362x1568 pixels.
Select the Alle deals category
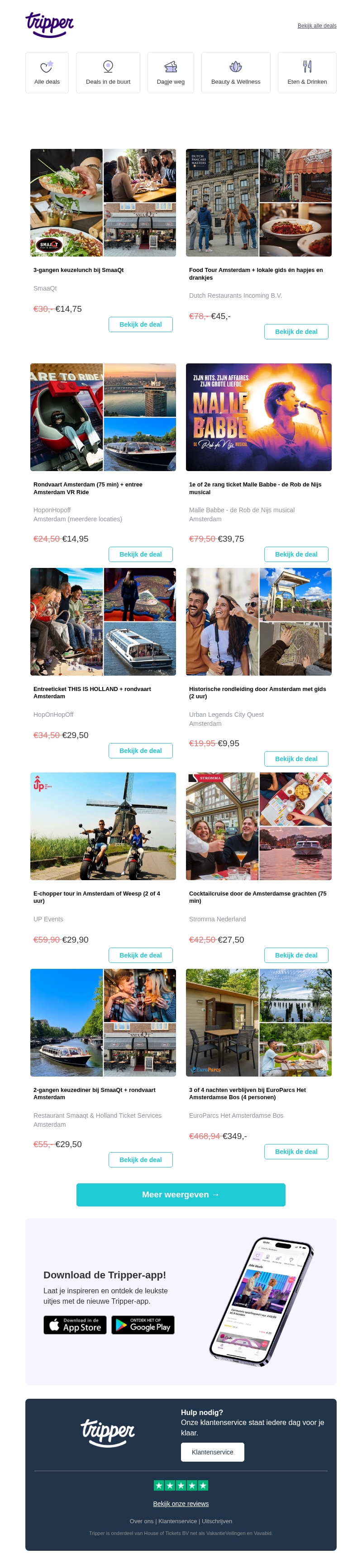(47, 72)
